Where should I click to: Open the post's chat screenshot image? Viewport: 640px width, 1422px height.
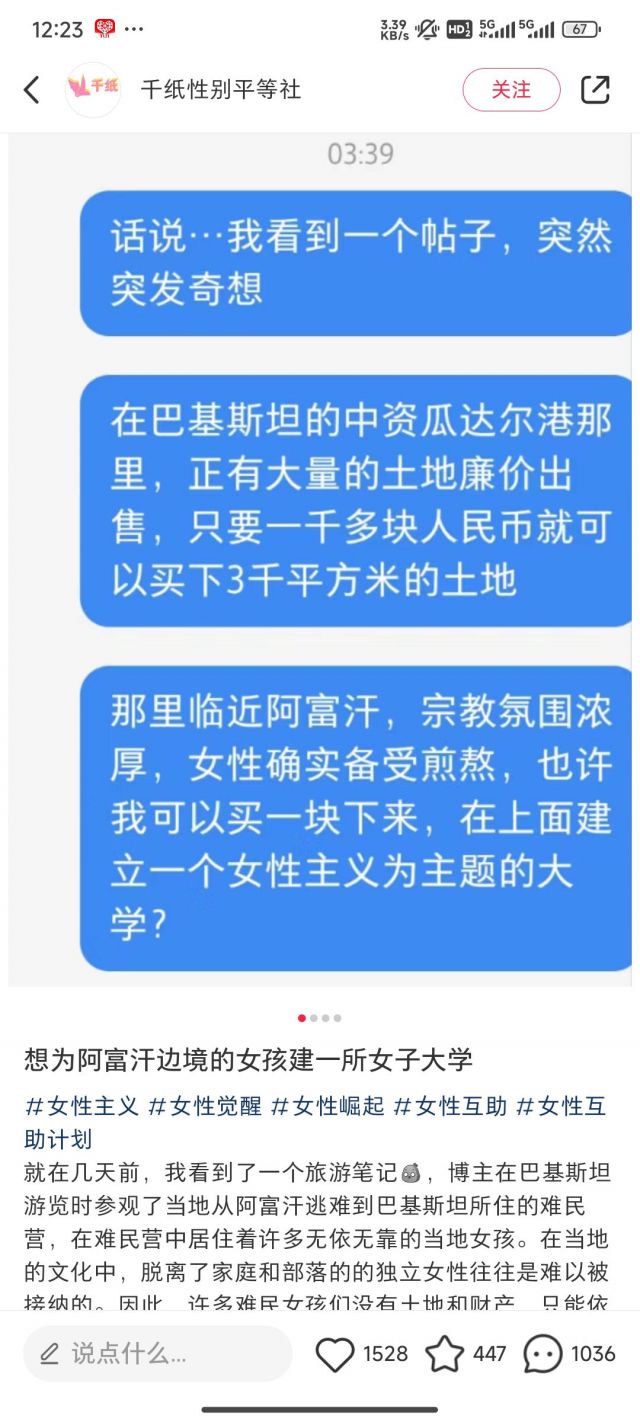click(320, 560)
